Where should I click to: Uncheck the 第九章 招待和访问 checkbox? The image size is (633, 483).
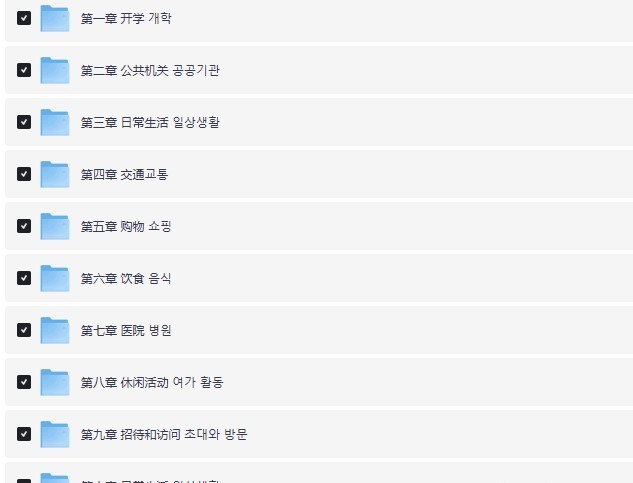pyautogui.click(x=24, y=434)
